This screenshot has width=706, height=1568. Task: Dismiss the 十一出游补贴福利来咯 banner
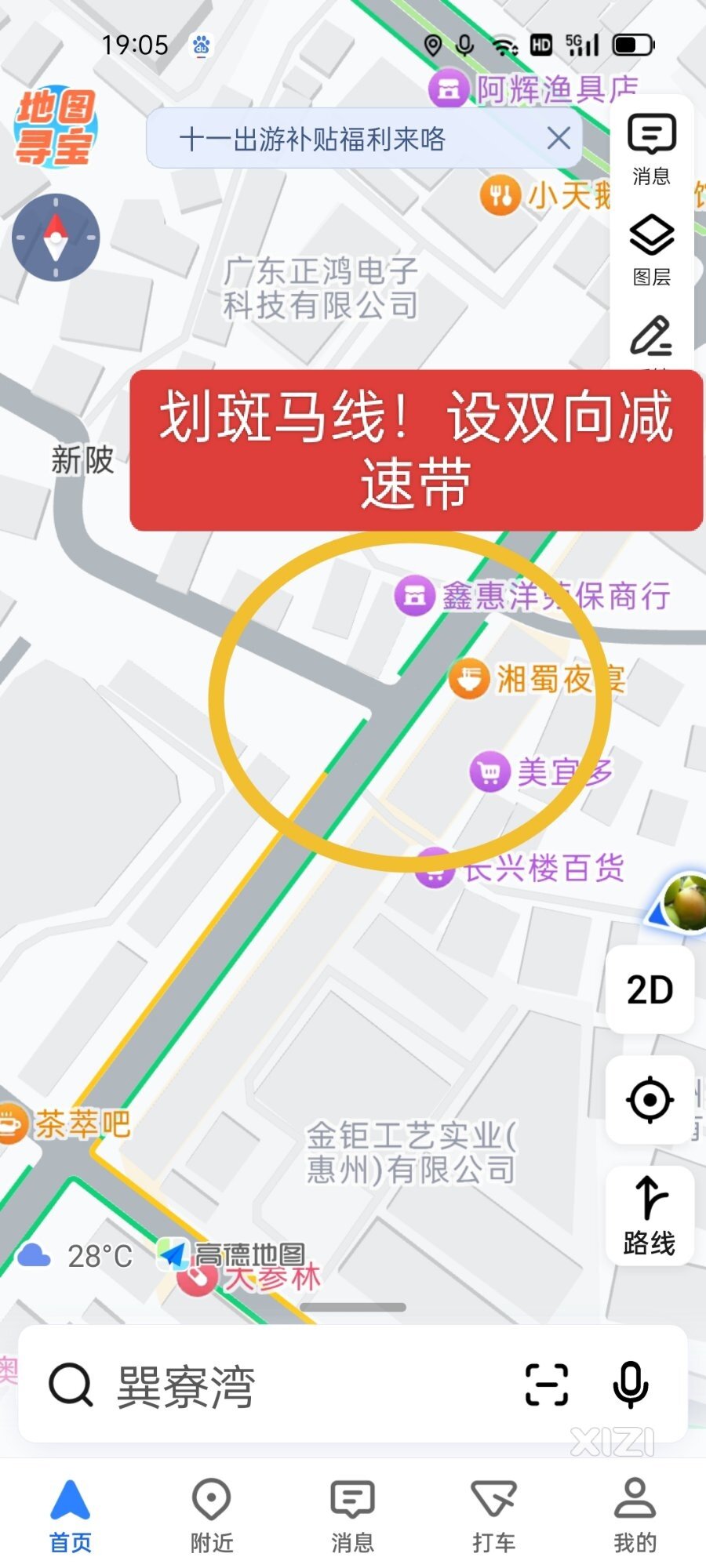[x=559, y=139]
